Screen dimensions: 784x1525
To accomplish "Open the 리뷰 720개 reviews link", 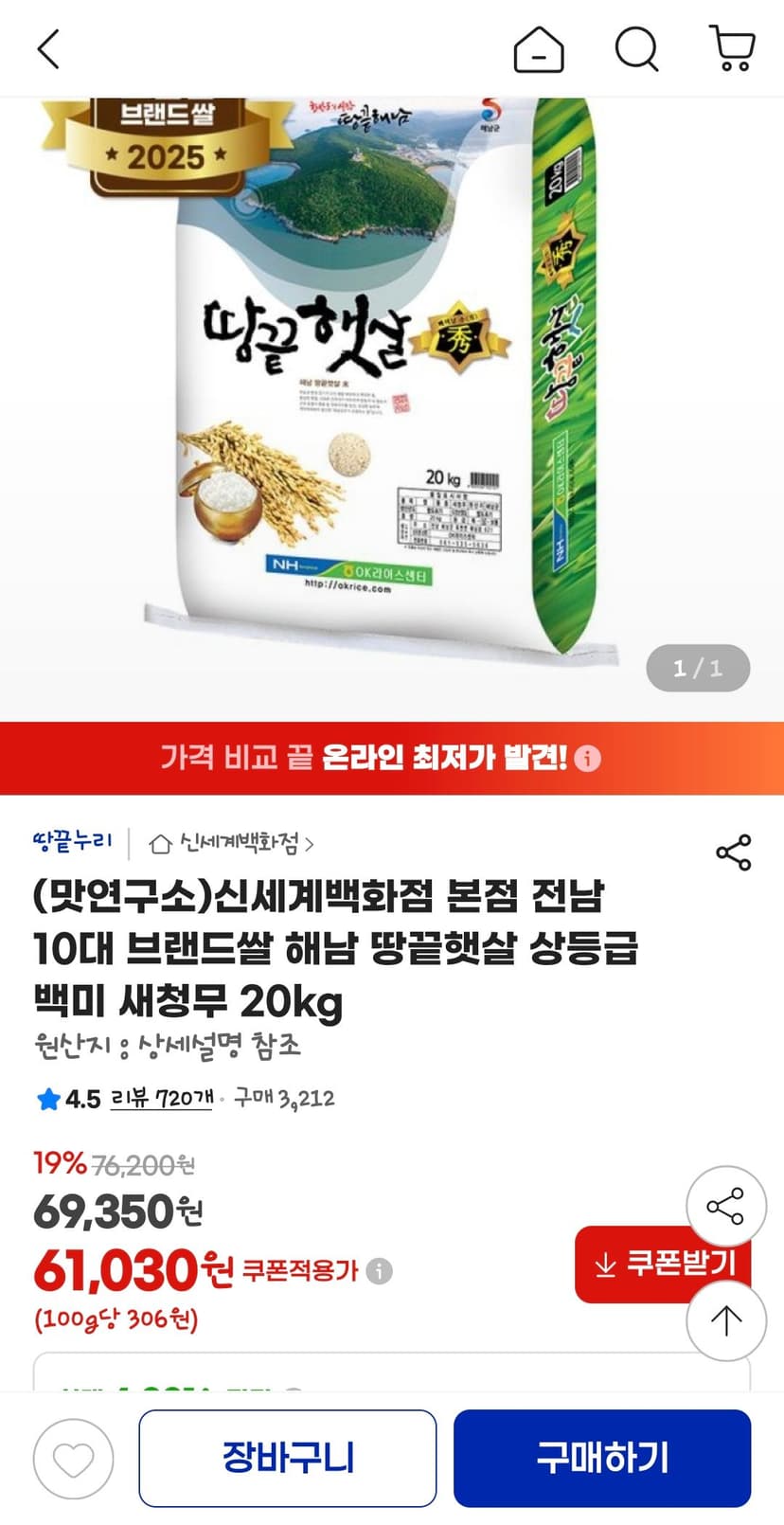I will point(162,1099).
